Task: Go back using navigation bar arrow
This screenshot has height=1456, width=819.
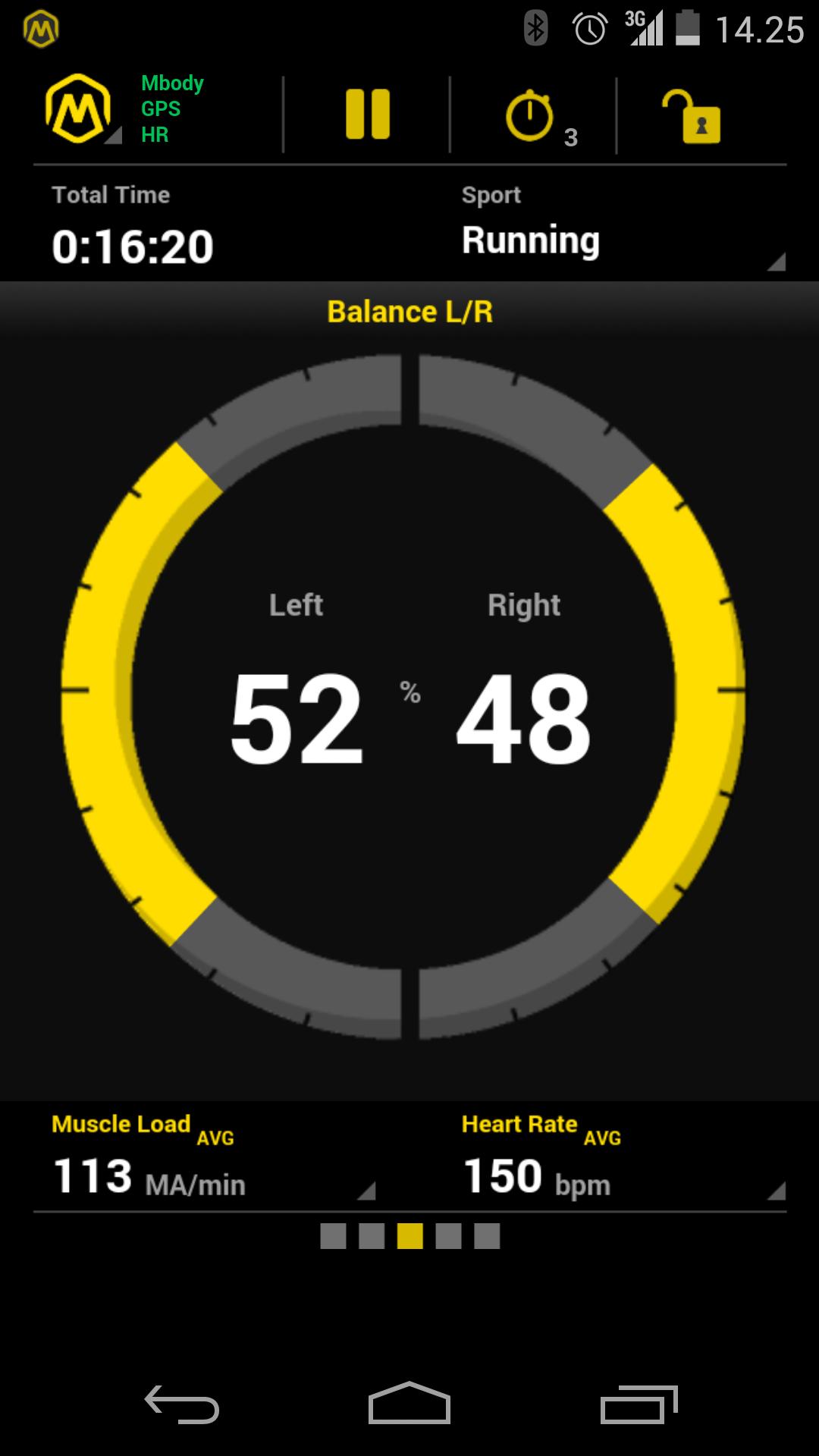Action: click(182, 1404)
